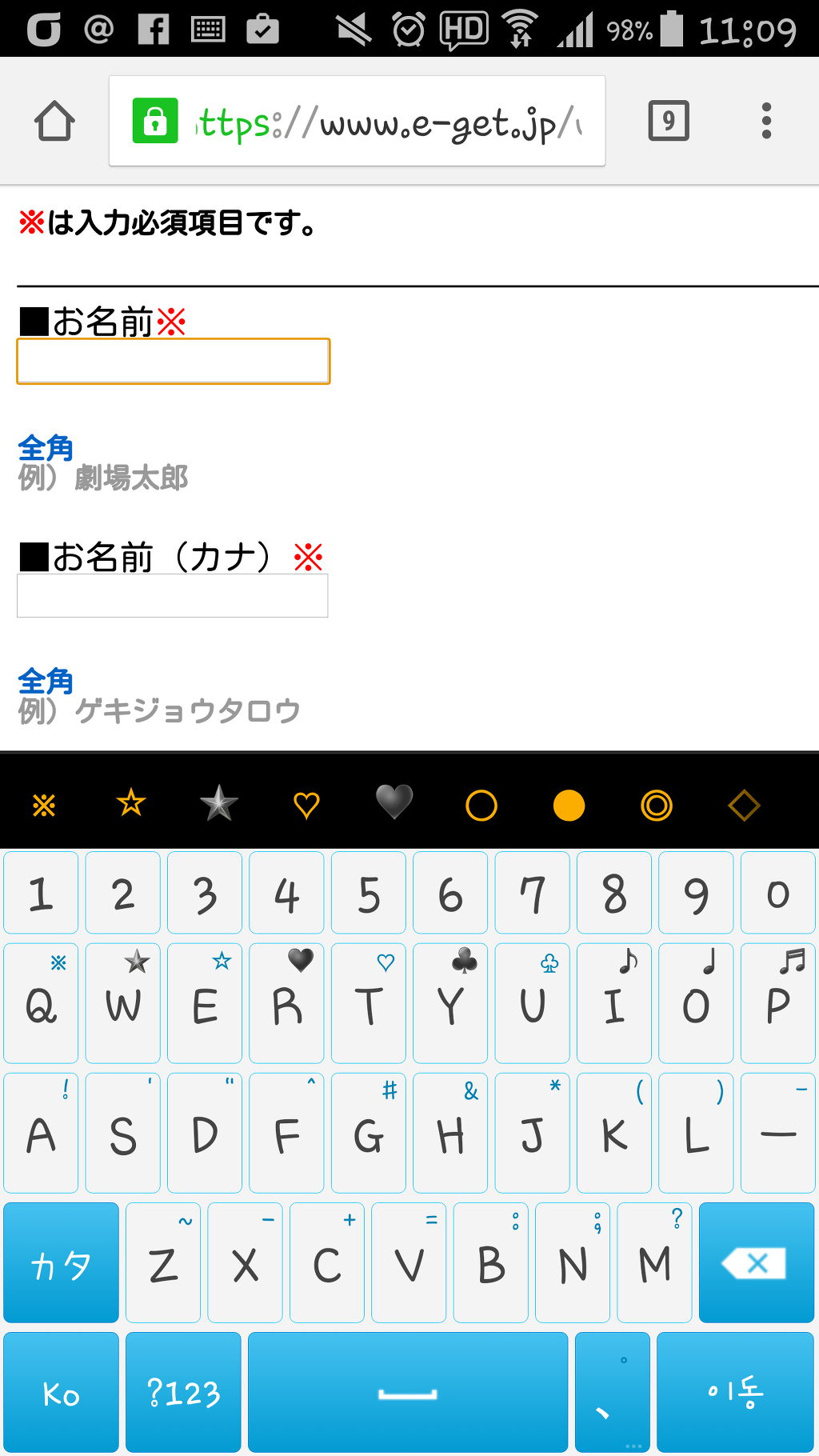This screenshot has height=1456, width=819.
Task: Focus the お名前(カナ) text field
Action: point(173,596)
